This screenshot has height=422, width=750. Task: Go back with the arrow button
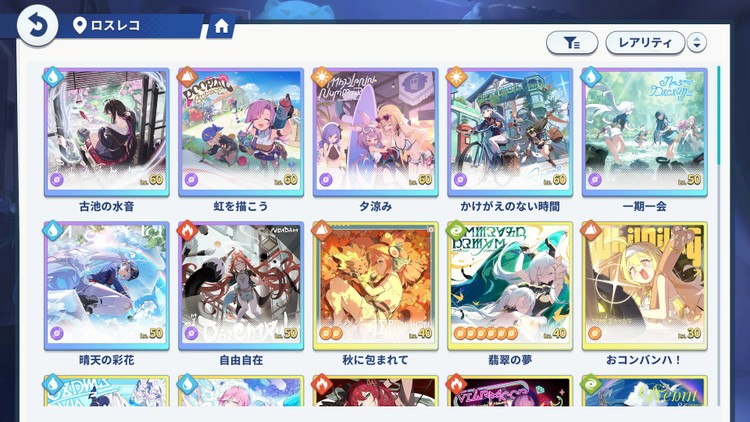pos(38,24)
